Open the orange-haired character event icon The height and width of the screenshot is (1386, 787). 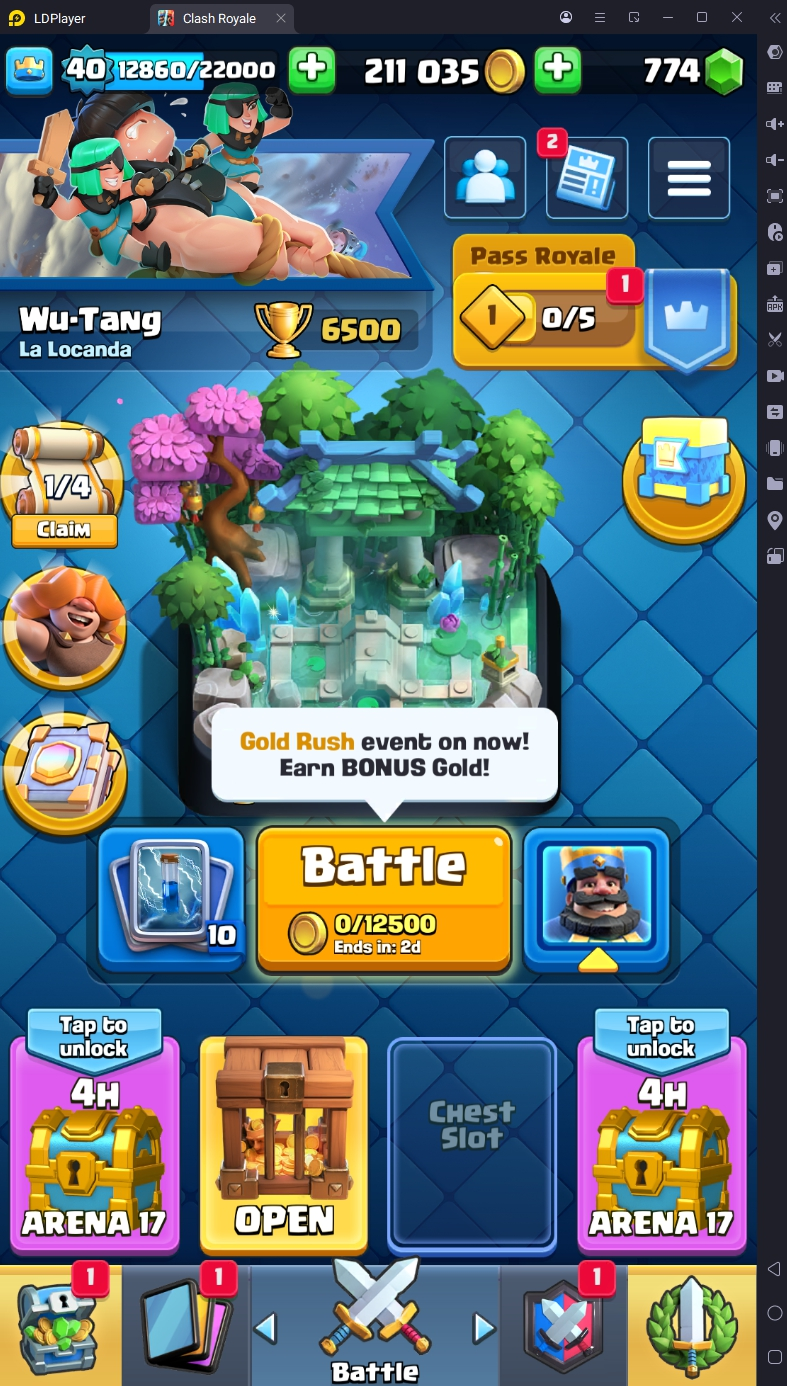click(x=65, y=626)
